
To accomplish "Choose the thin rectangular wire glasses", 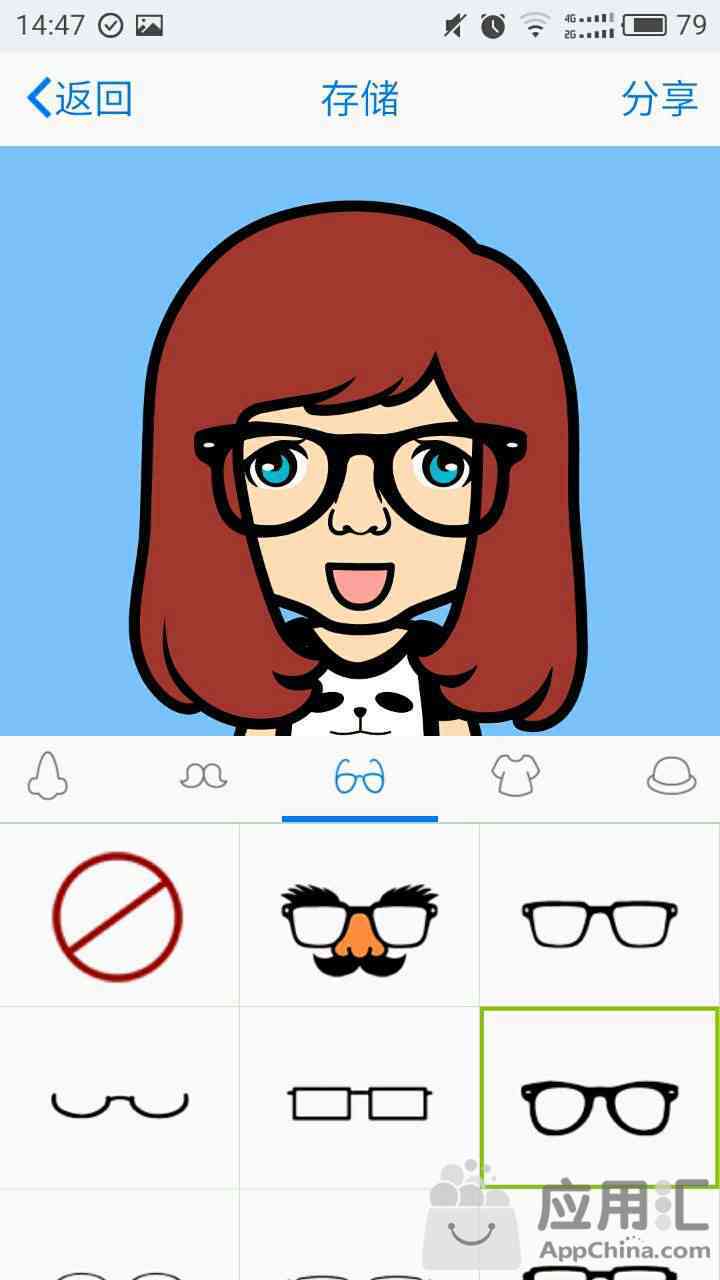I will 360,1102.
